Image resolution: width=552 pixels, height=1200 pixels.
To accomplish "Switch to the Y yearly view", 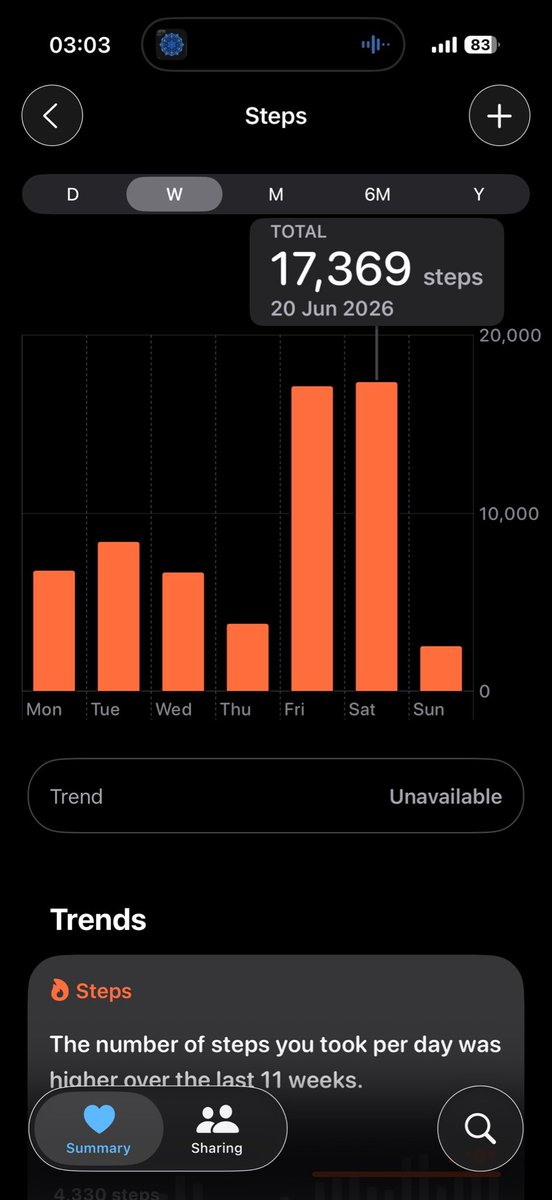I will [x=478, y=194].
